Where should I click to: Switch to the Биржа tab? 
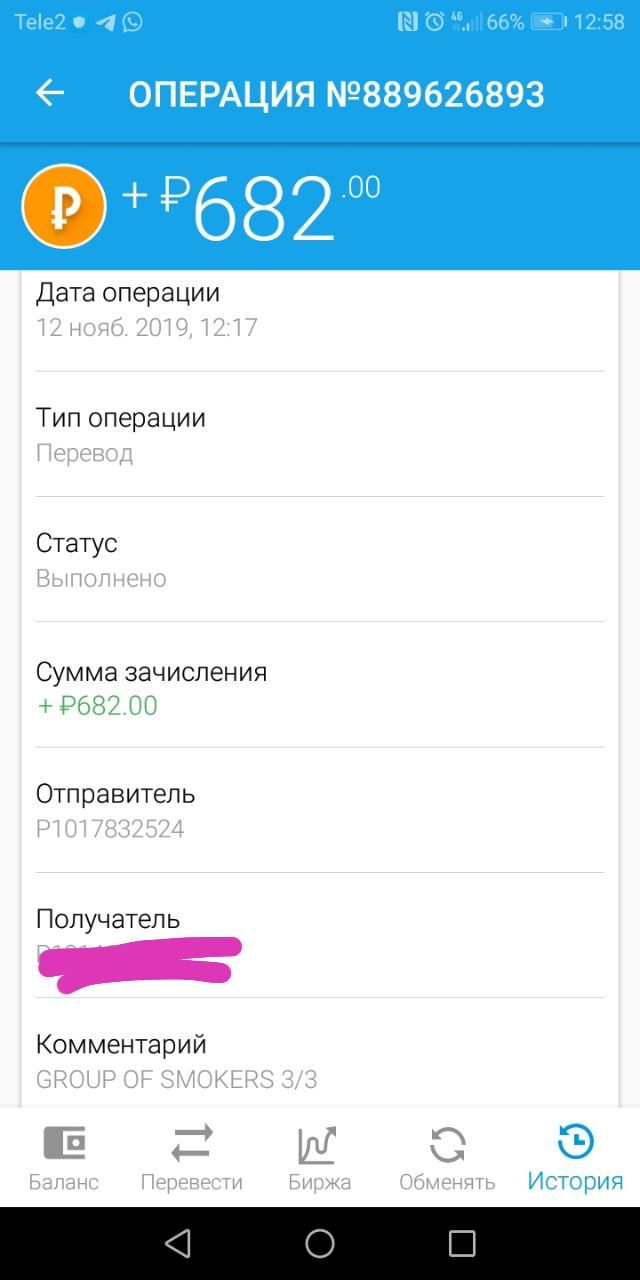pyautogui.click(x=320, y=1158)
